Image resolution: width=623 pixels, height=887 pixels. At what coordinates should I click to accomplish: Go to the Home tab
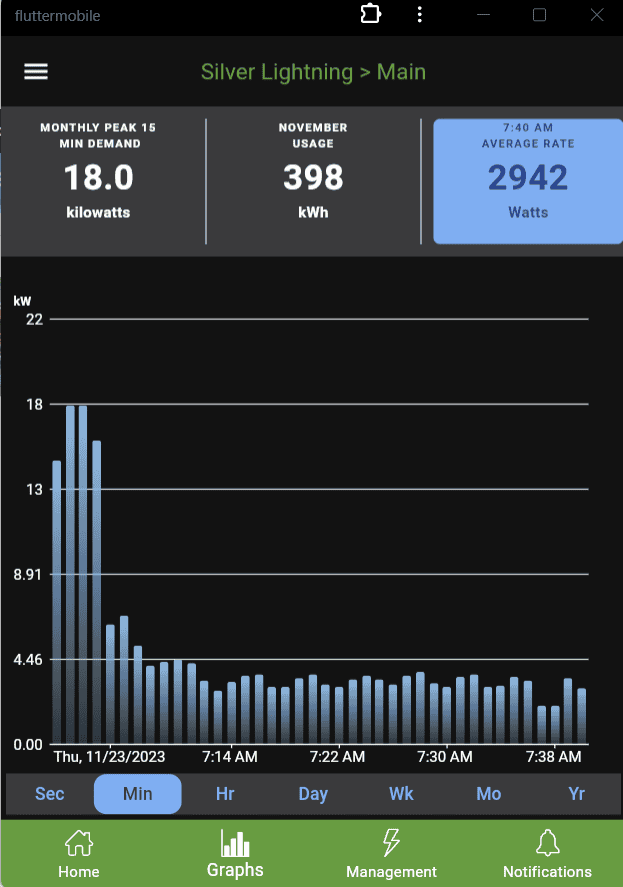[79, 854]
